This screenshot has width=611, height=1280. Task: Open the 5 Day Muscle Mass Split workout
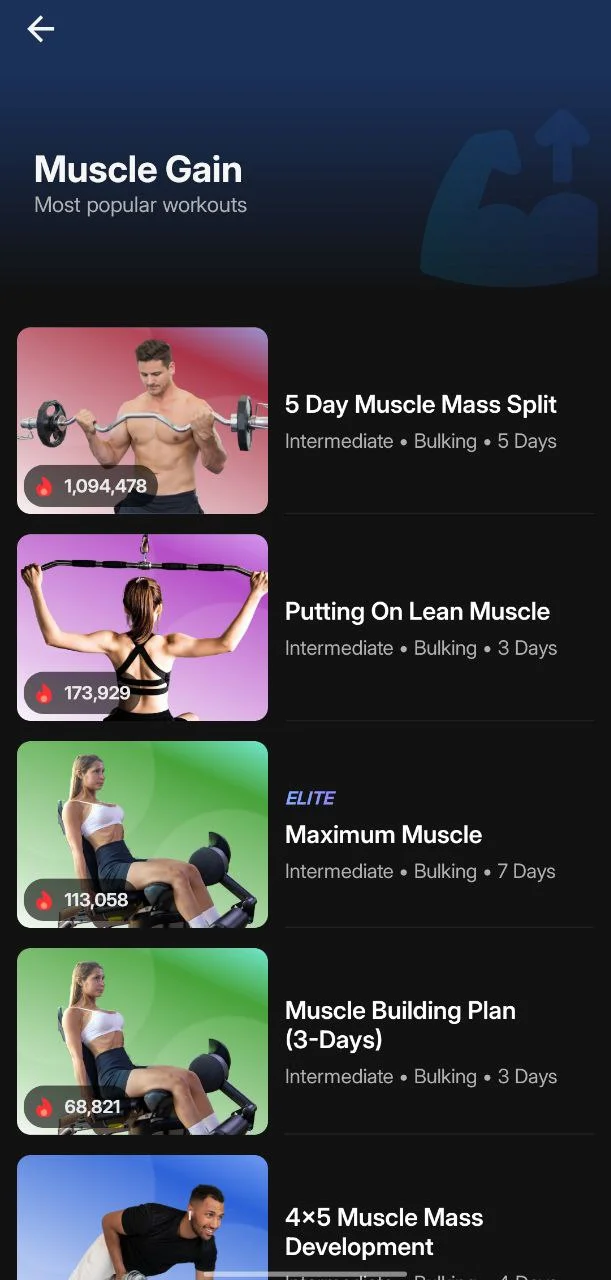420,405
